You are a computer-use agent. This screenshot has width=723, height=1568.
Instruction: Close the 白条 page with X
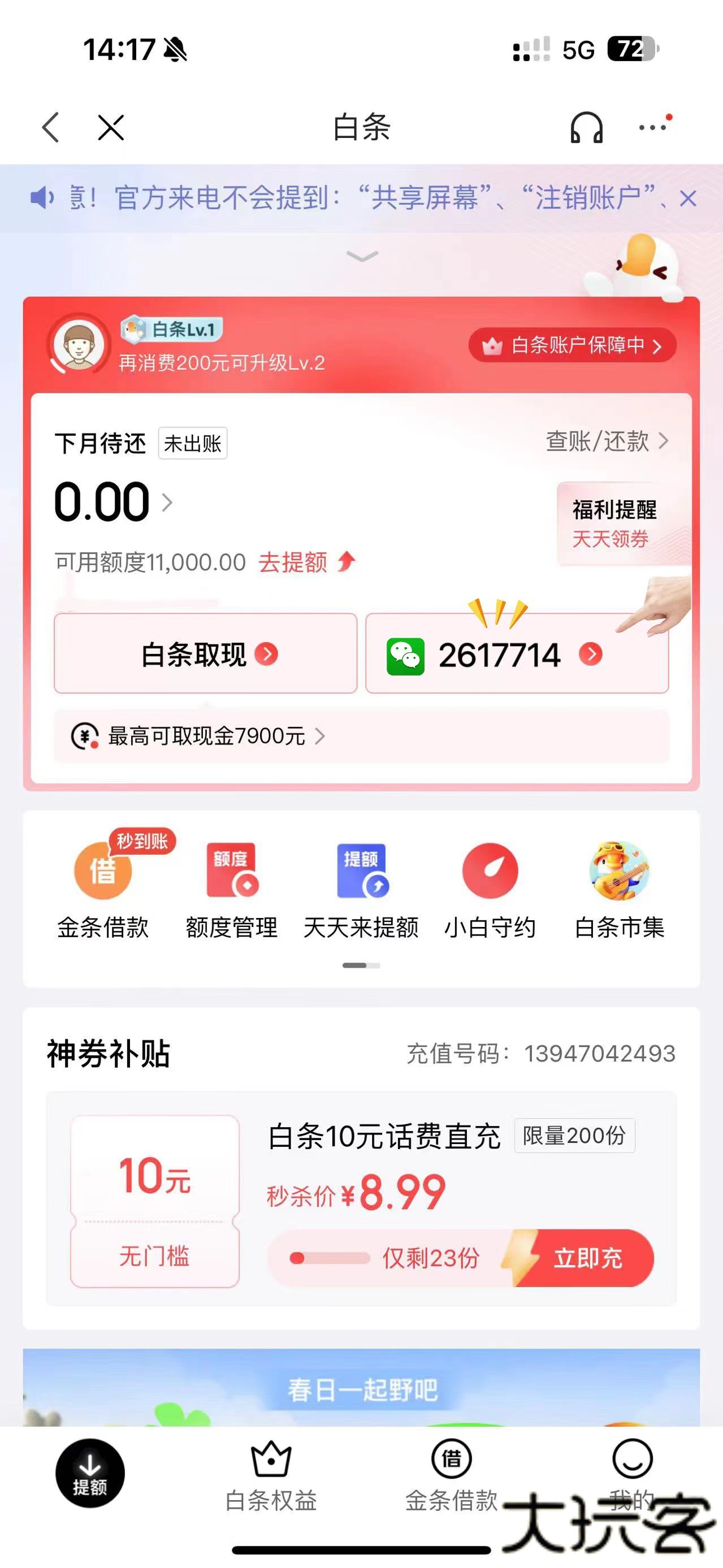(x=111, y=127)
